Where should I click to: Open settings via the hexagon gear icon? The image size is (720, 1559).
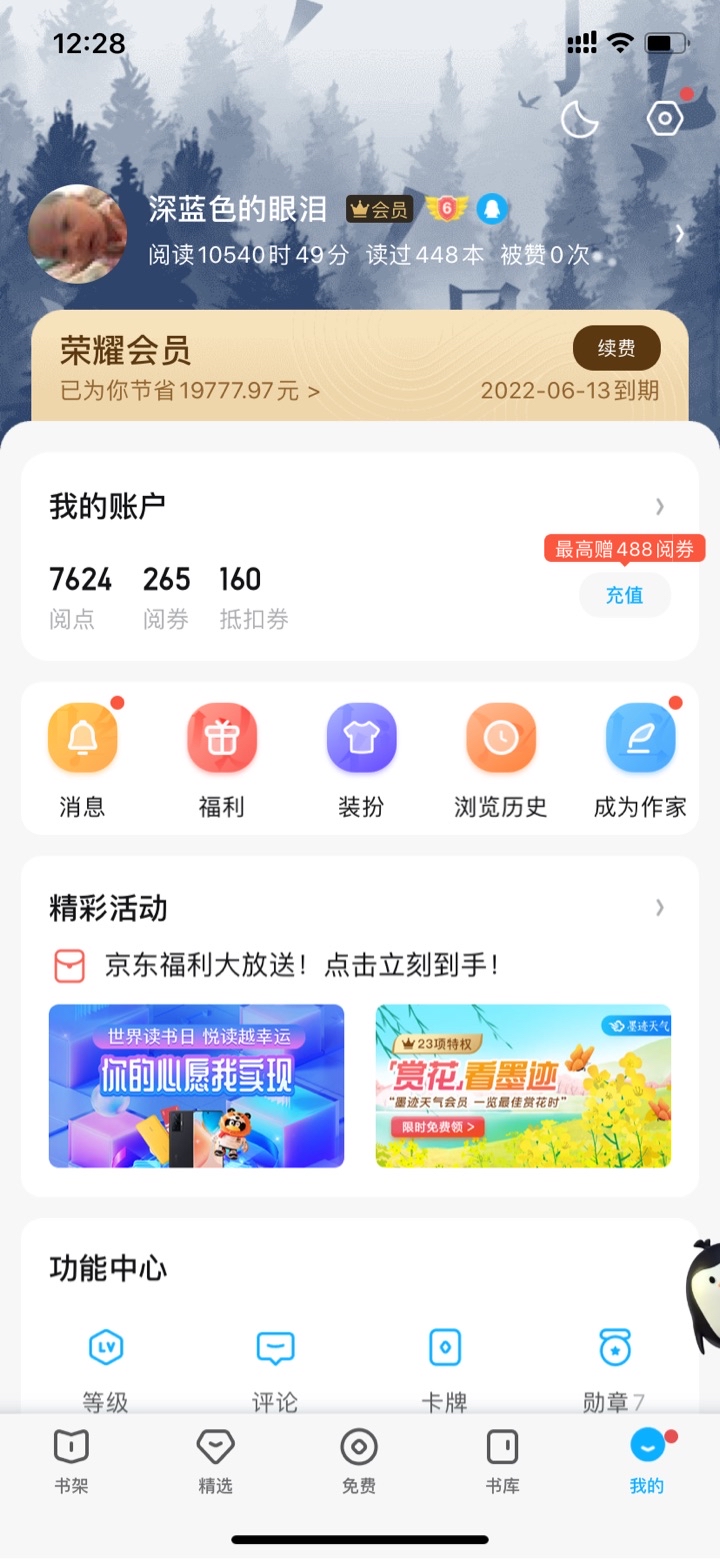tap(664, 119)
